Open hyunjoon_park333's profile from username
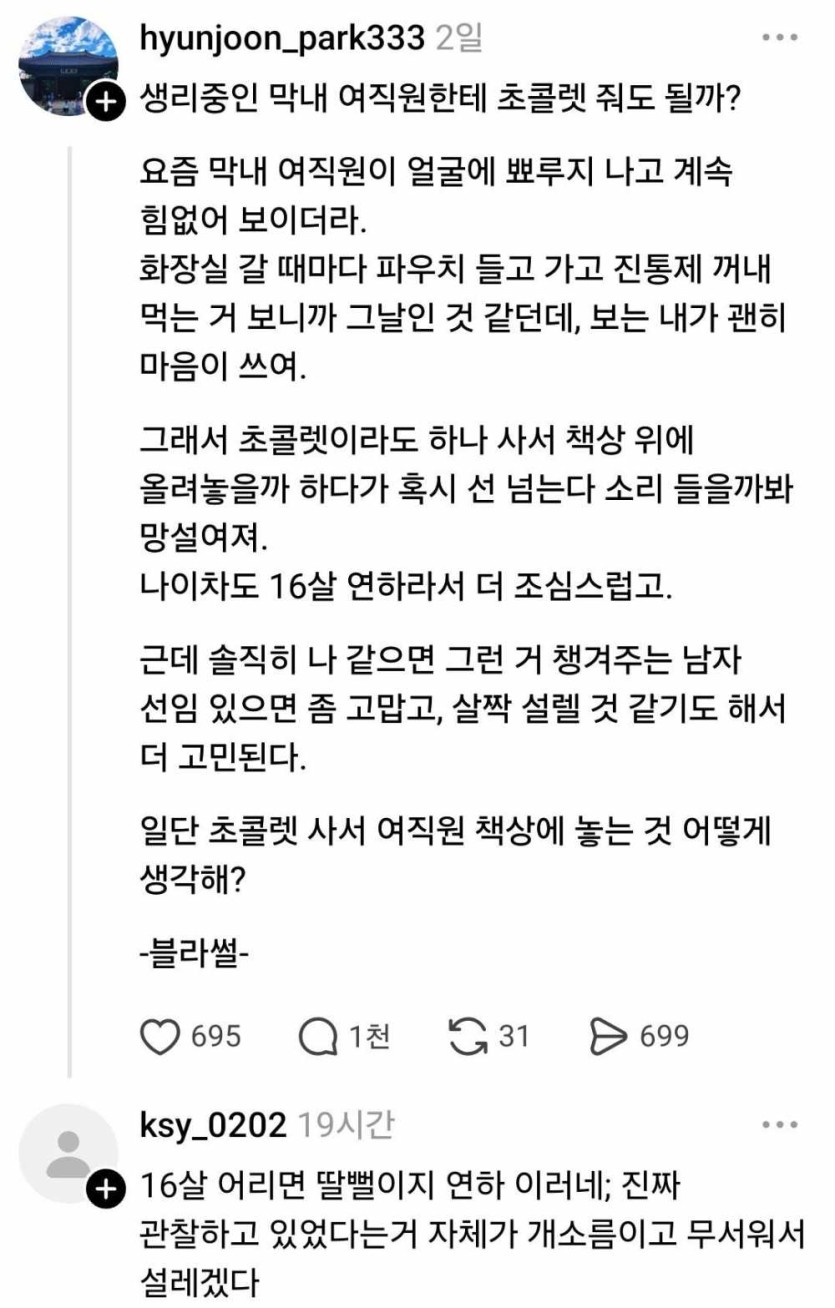 pyautogui.click(x=283, y=38)
